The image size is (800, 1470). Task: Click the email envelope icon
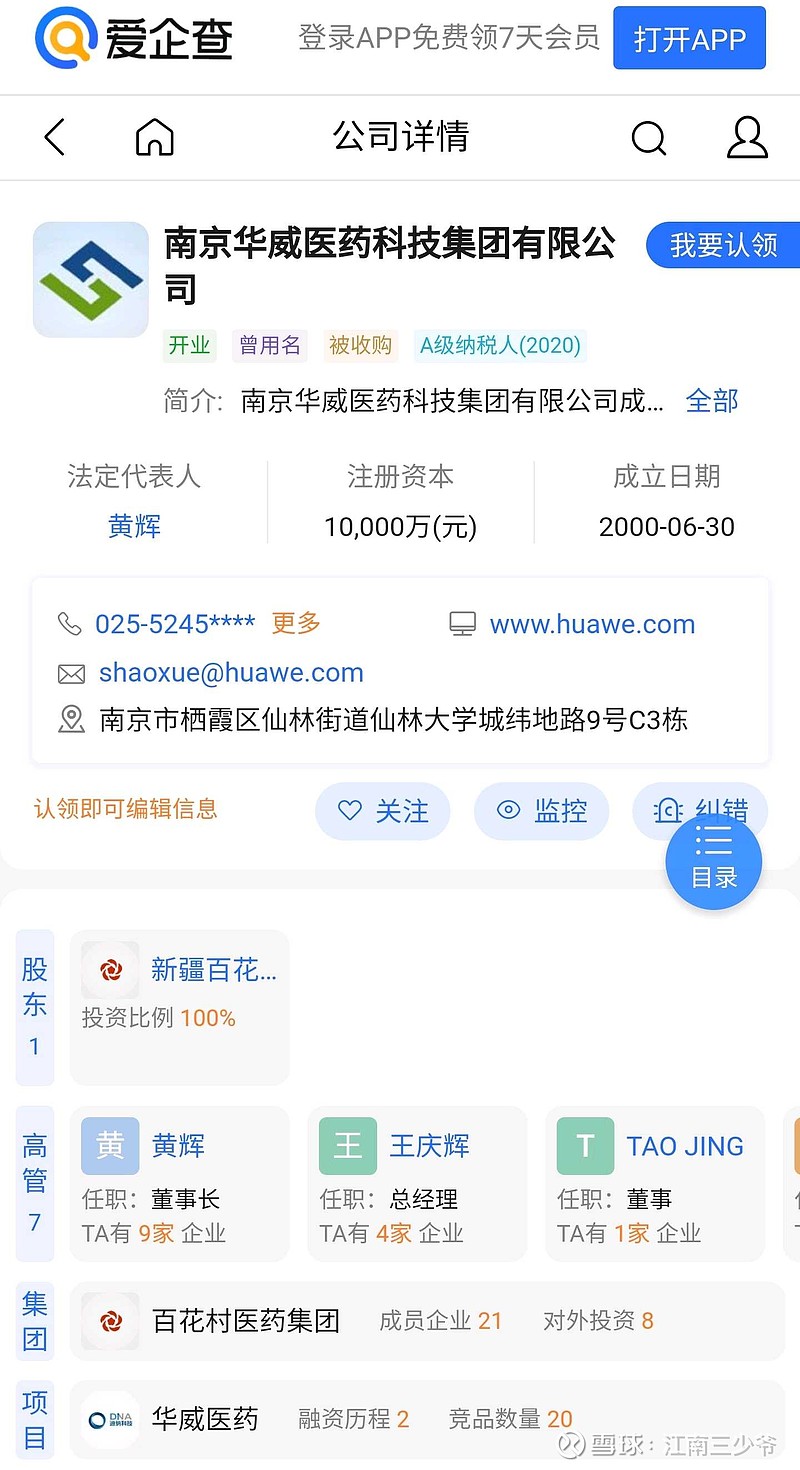click(71, 672)
